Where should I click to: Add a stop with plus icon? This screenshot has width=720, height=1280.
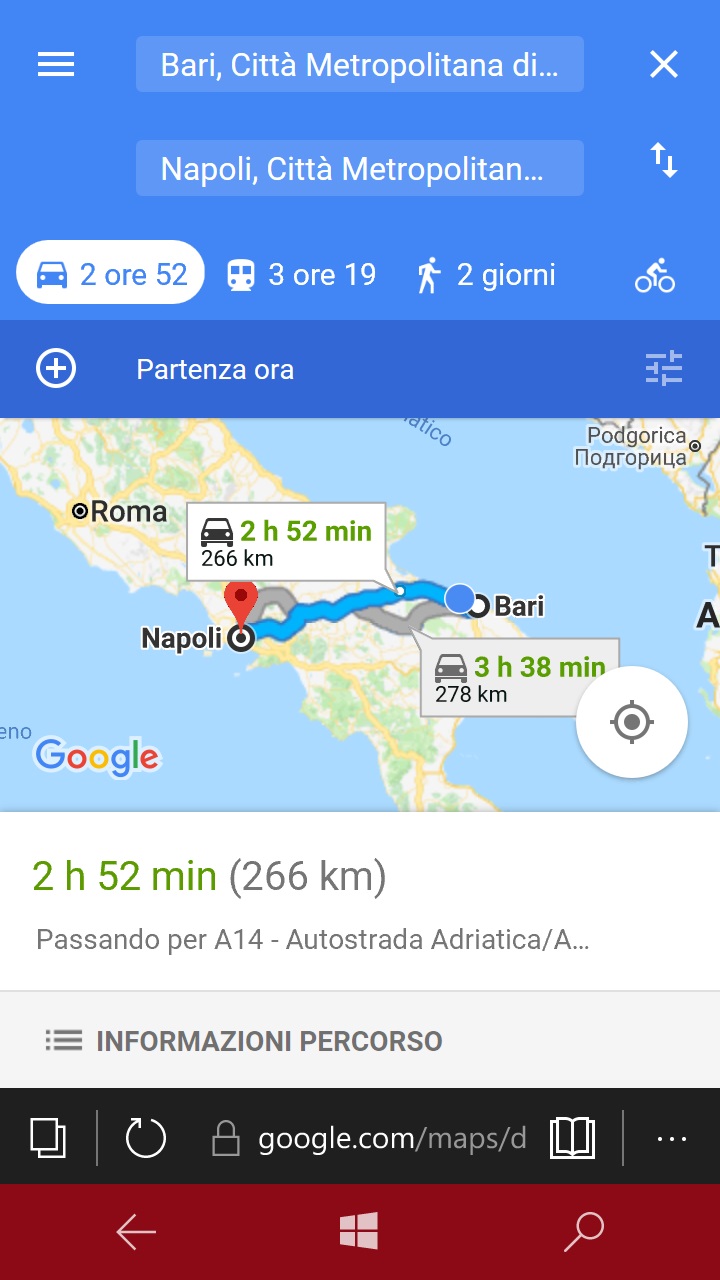(56, 369)
